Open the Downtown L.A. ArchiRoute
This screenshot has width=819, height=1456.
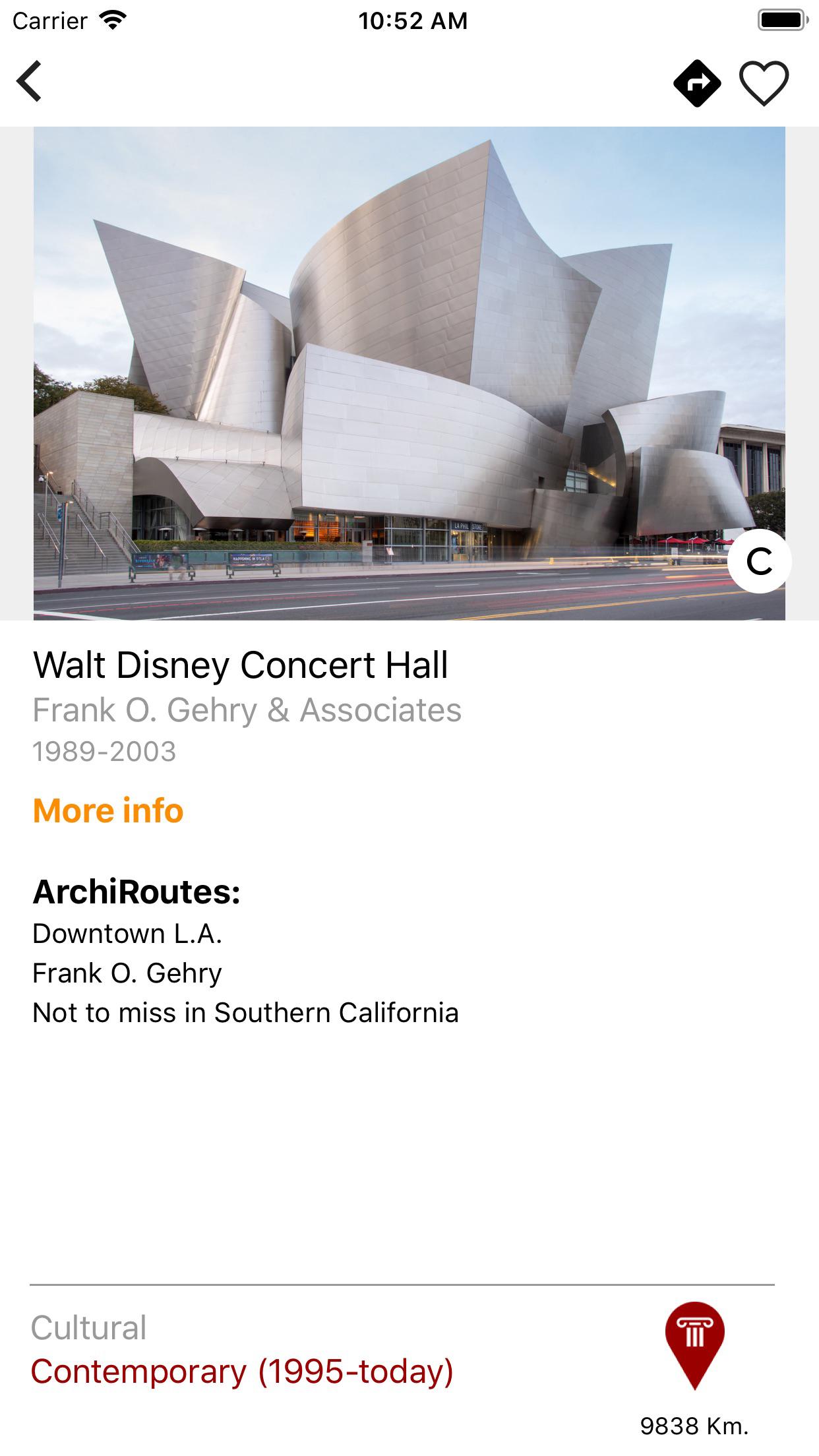(x=127, y=934)
